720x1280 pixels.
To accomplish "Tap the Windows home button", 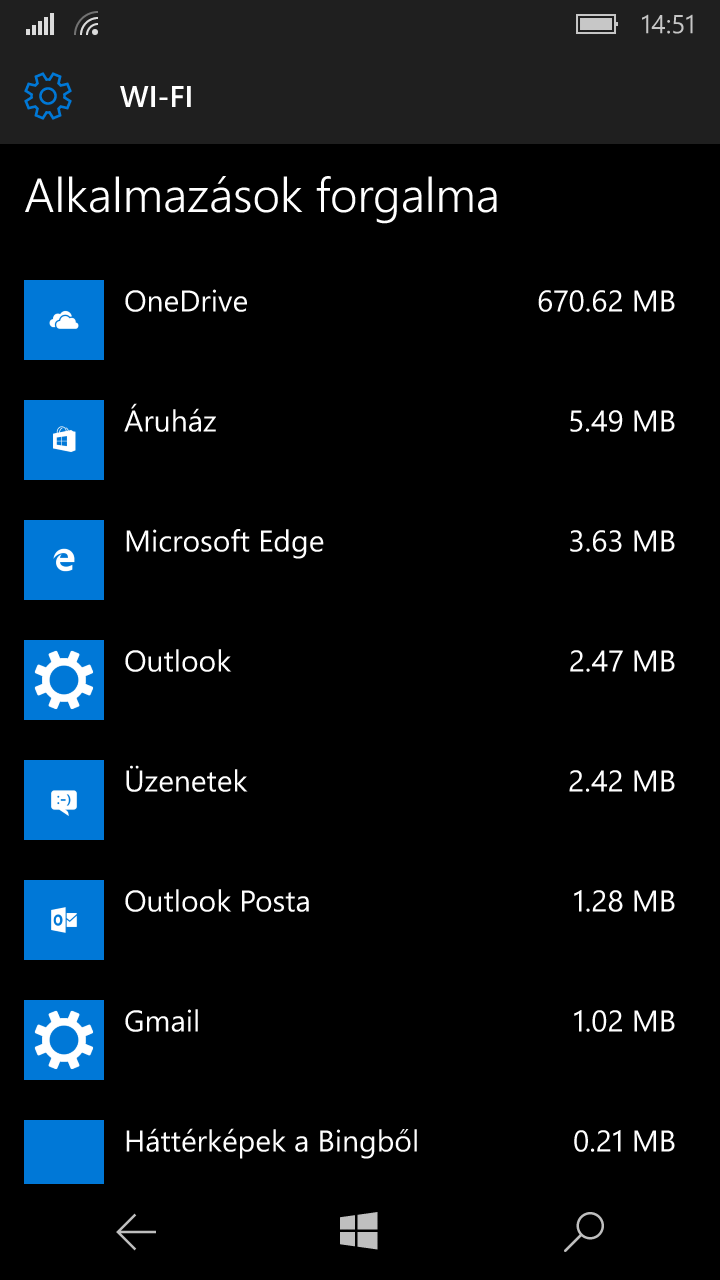I will pos(359,1231).
